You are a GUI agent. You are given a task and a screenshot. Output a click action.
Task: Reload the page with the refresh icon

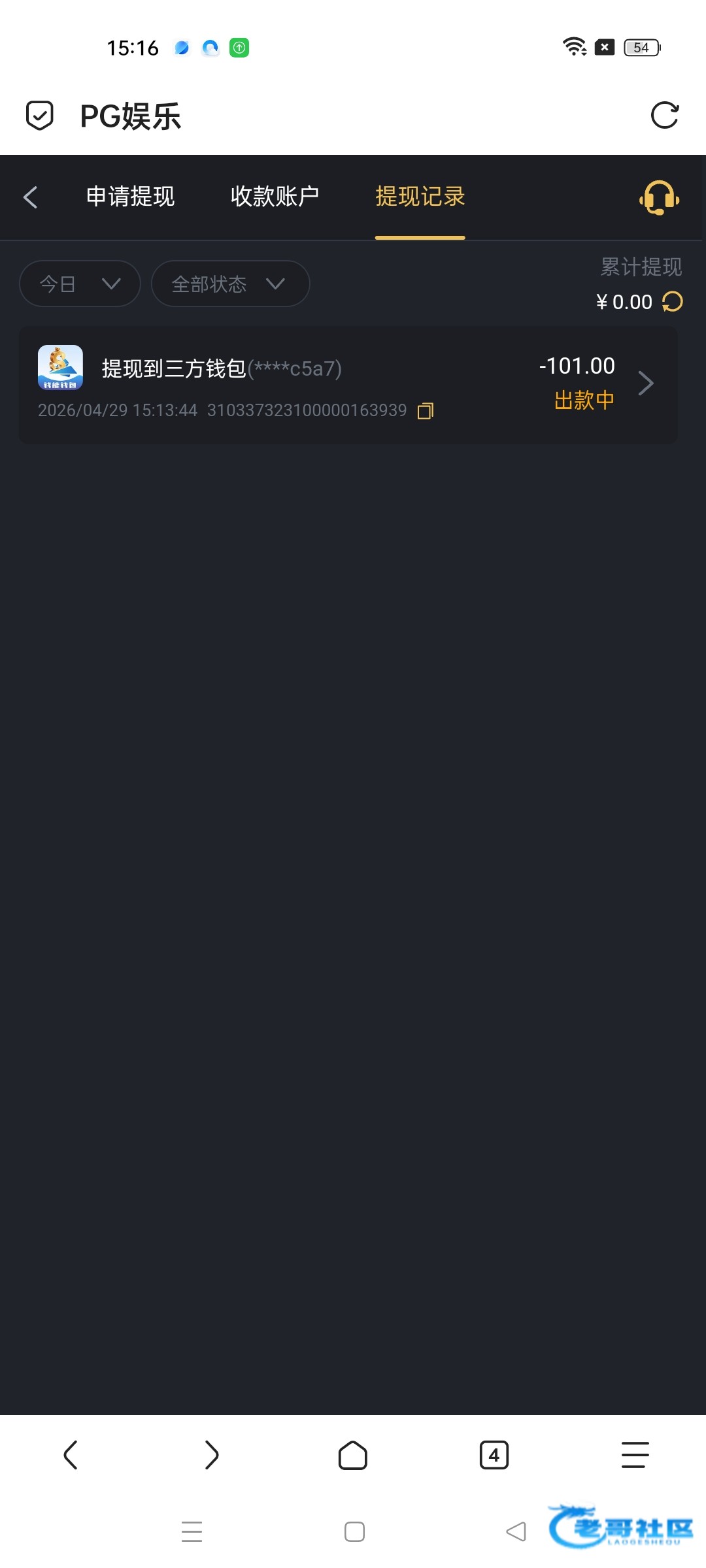pyautogui.click(x=665, y=116)
